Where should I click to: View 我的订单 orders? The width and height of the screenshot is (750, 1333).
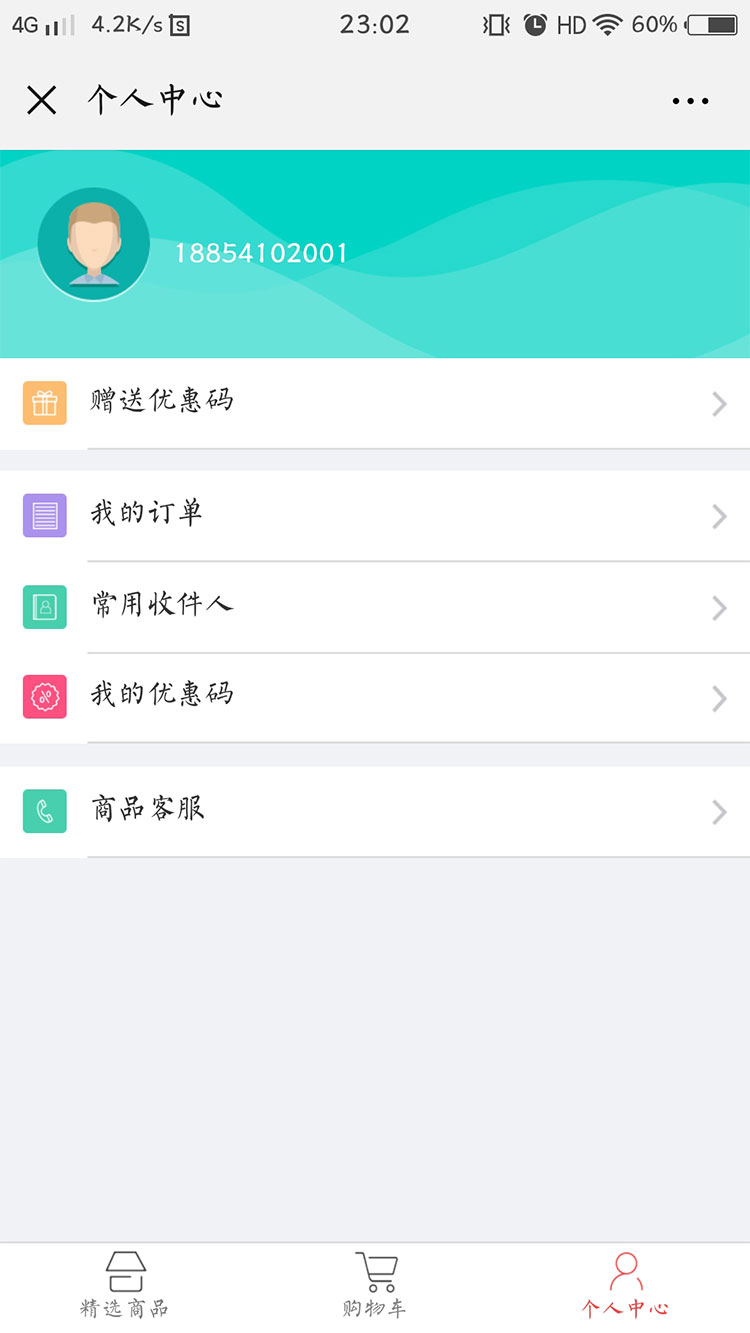(x=375, y=516)
